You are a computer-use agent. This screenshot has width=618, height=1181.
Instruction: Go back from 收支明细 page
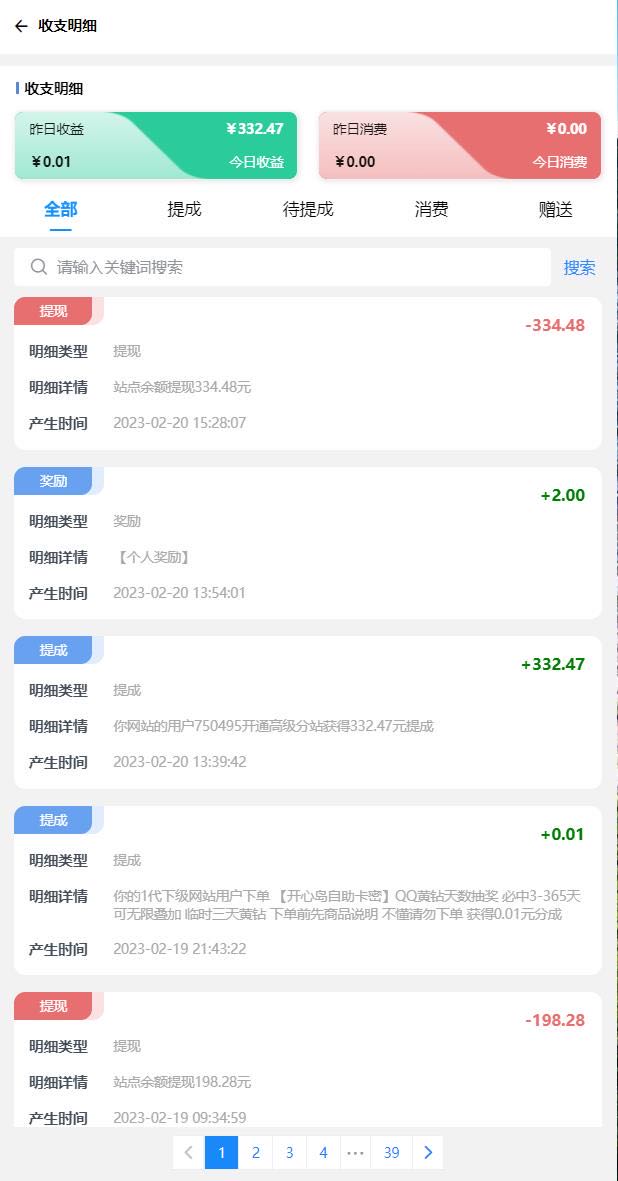pos(21,26)
